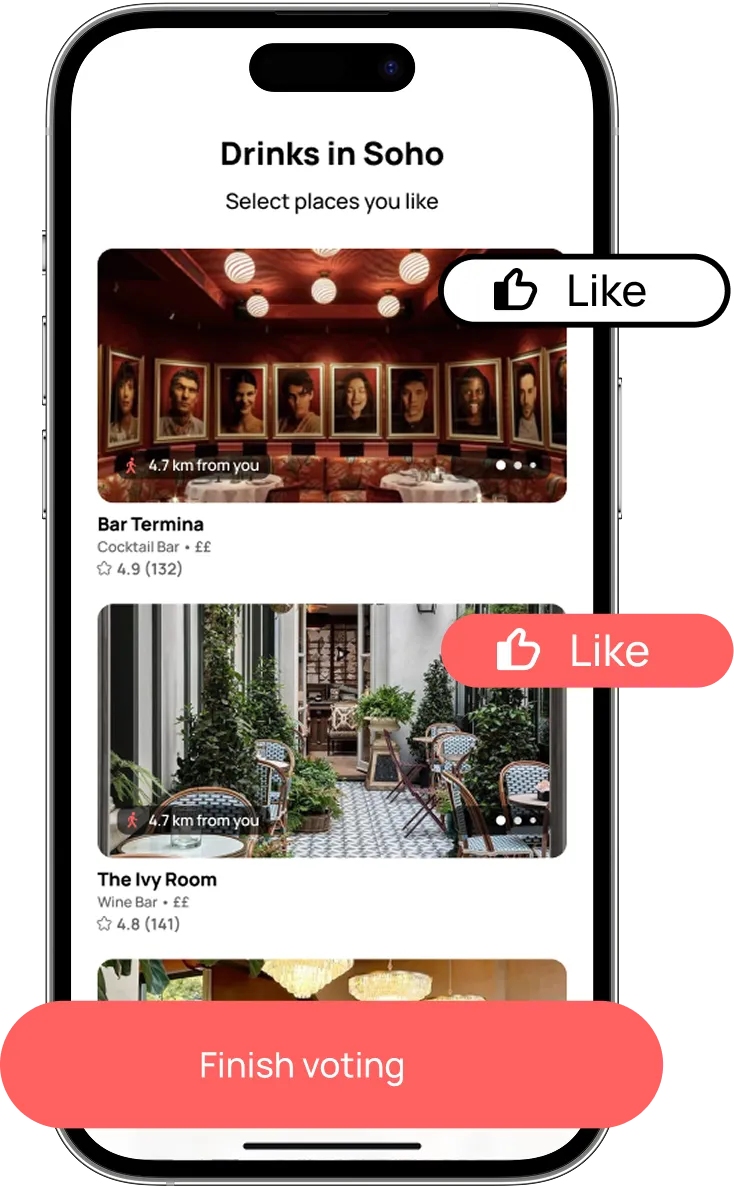734x1186 pixels.
Task: Click the "Wine Bar" label under The Ivy Room
Action: [x=126, y=901]
